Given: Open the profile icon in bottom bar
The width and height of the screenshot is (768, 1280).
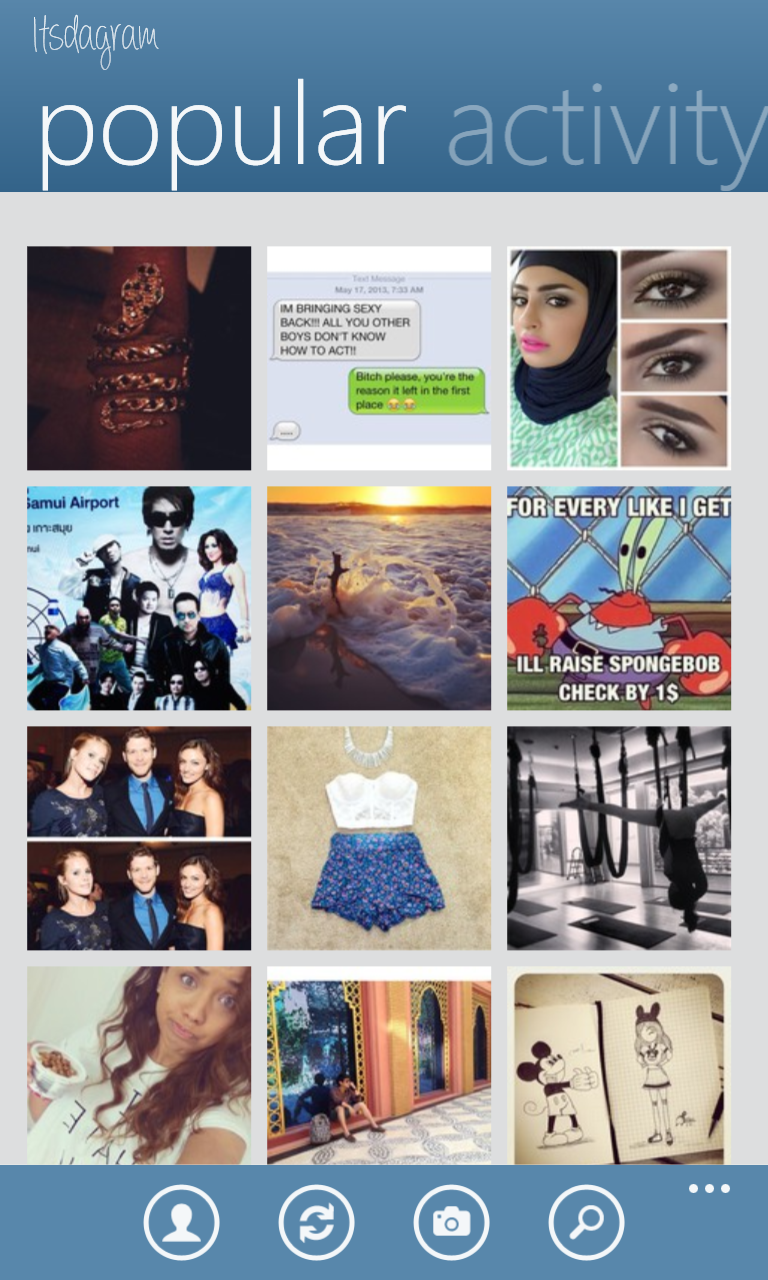Looking at the screenshot, I should [181, 1222].
